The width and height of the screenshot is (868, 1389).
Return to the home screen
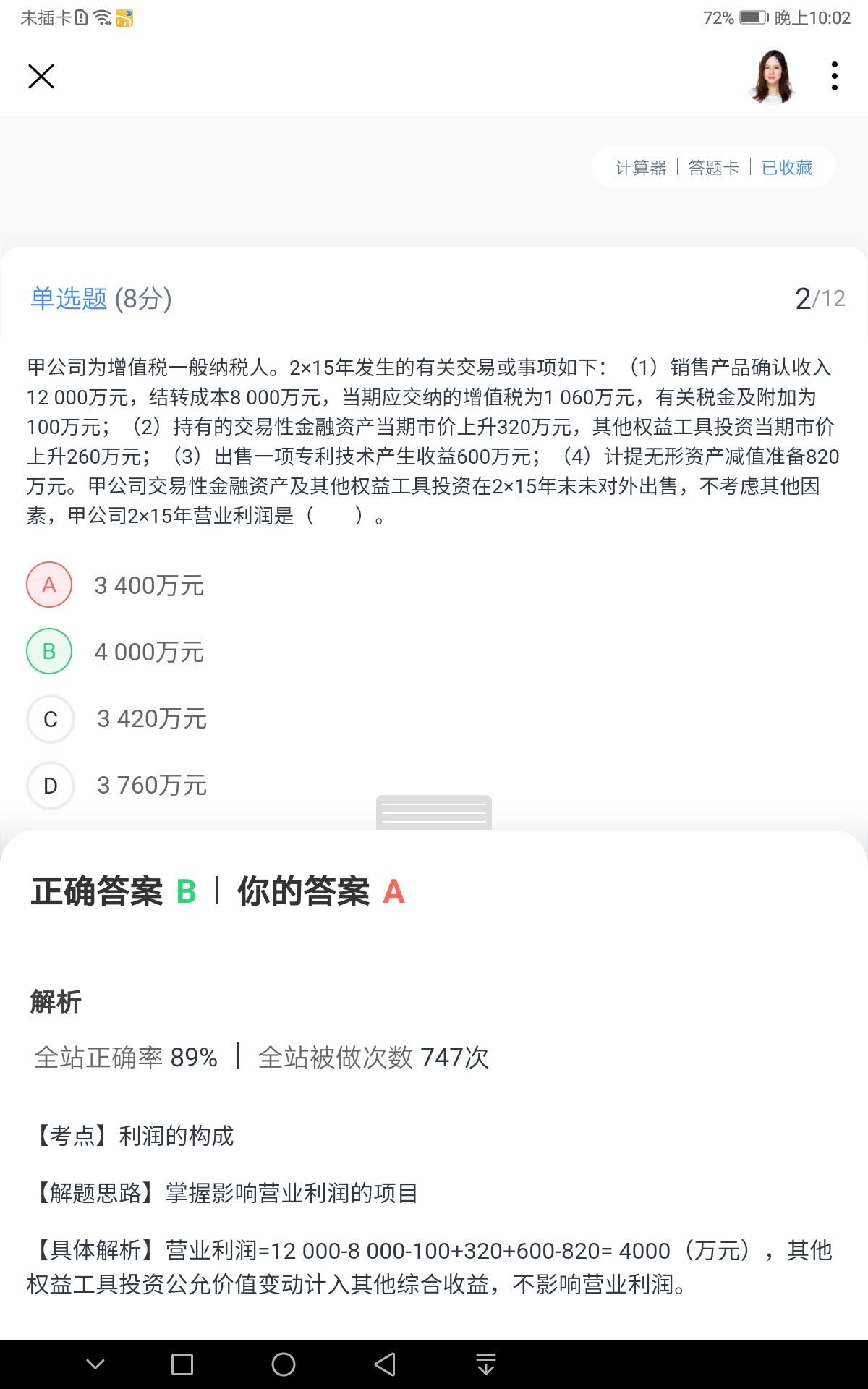[284, 1364]
